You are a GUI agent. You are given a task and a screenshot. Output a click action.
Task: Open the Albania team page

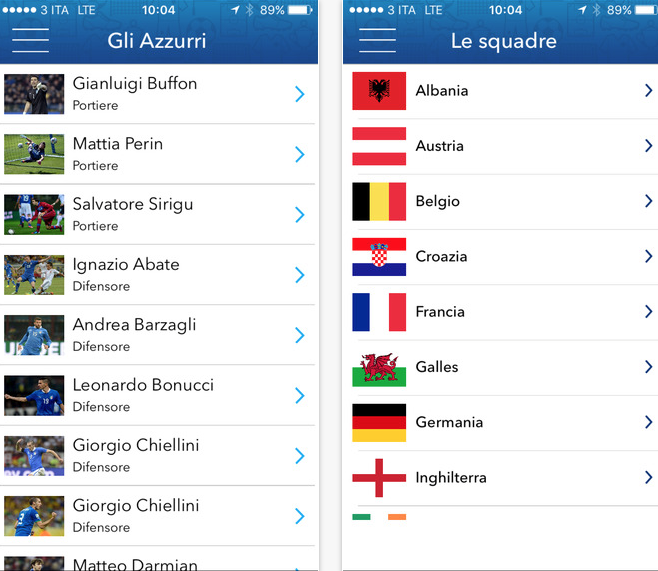[x=500, y=91]
